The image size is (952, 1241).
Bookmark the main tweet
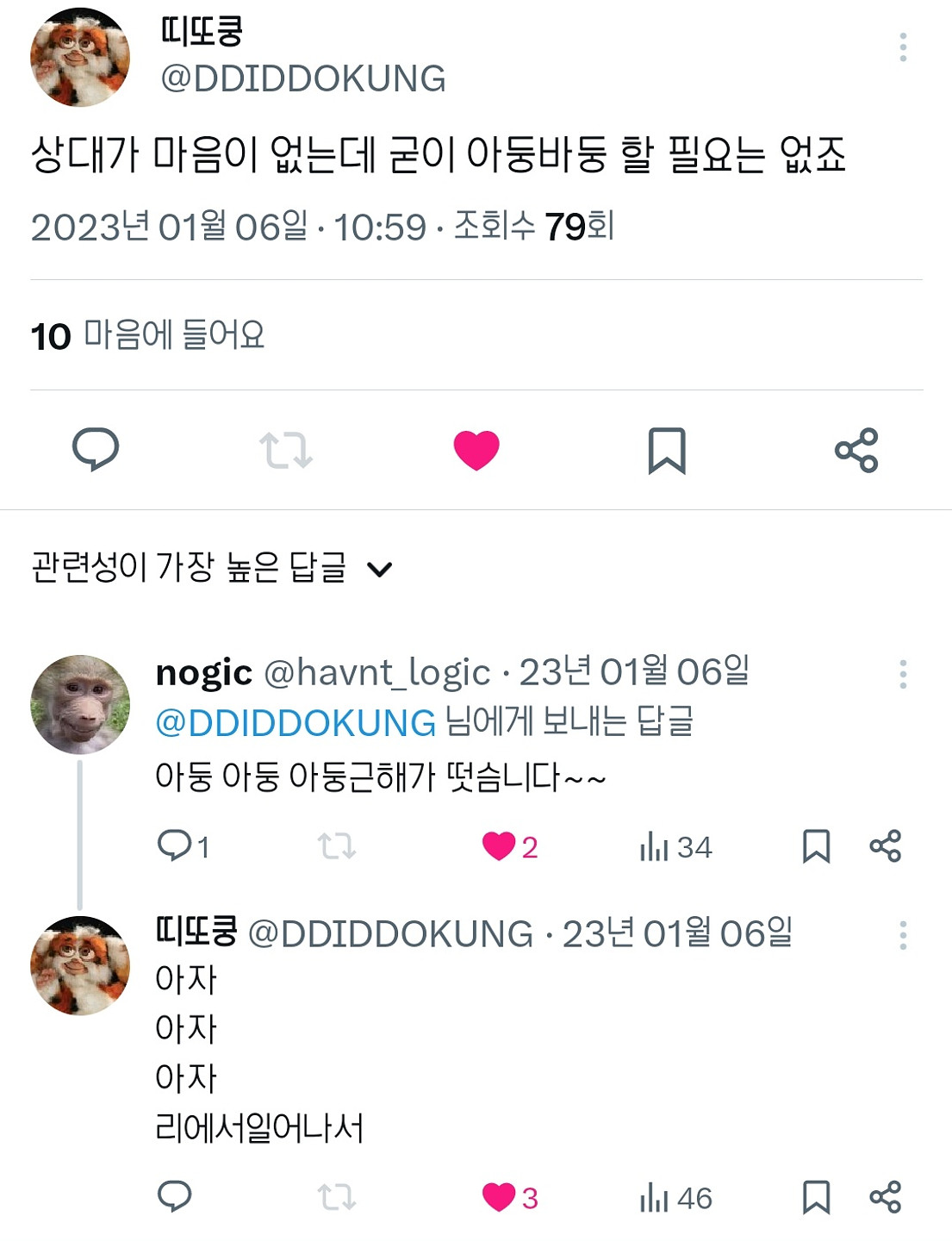666,450
